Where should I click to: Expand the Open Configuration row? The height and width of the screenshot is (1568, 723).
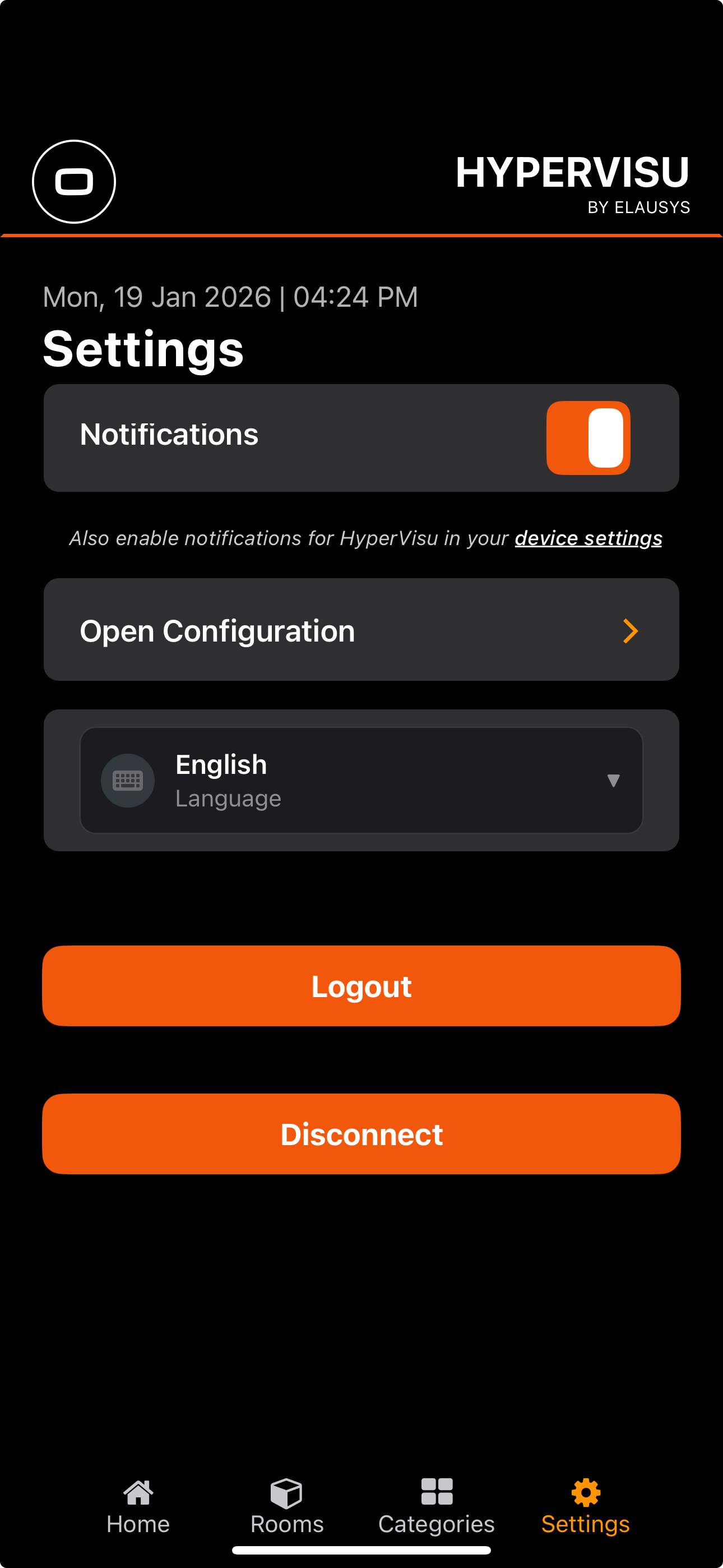pos(361,630)
